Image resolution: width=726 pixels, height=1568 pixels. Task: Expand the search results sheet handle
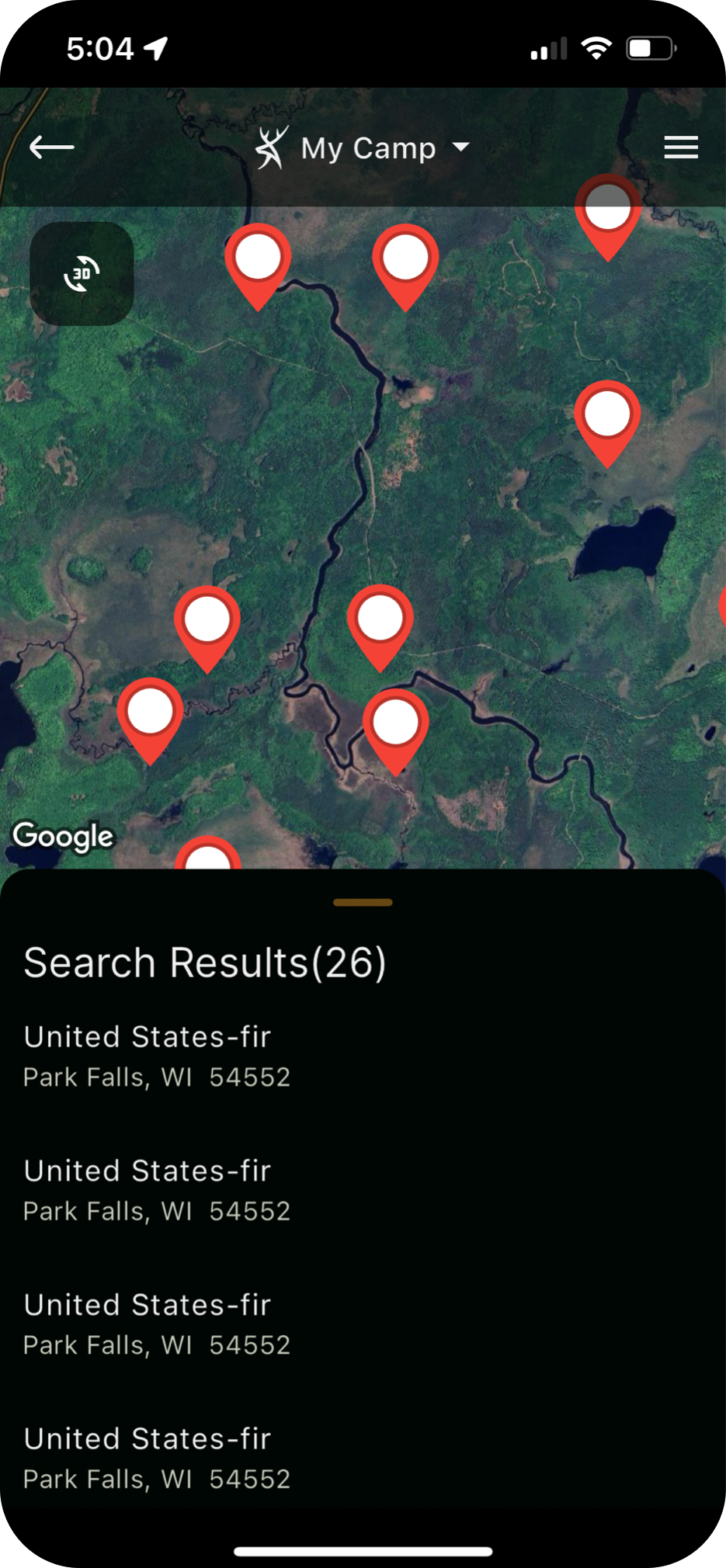(x=363, y=902)
